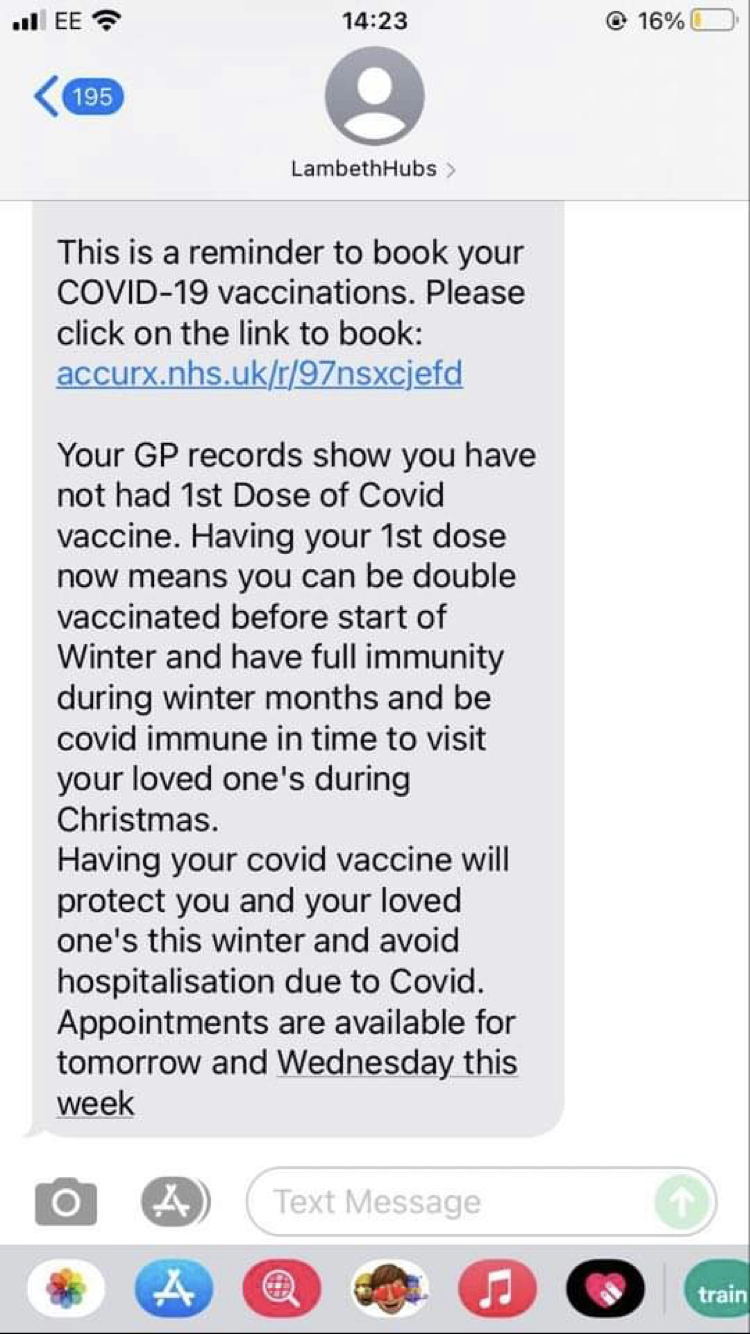Screen dimensions: 750x1334
Task: Open the trainline app in strip
Action: point(718,1291)
